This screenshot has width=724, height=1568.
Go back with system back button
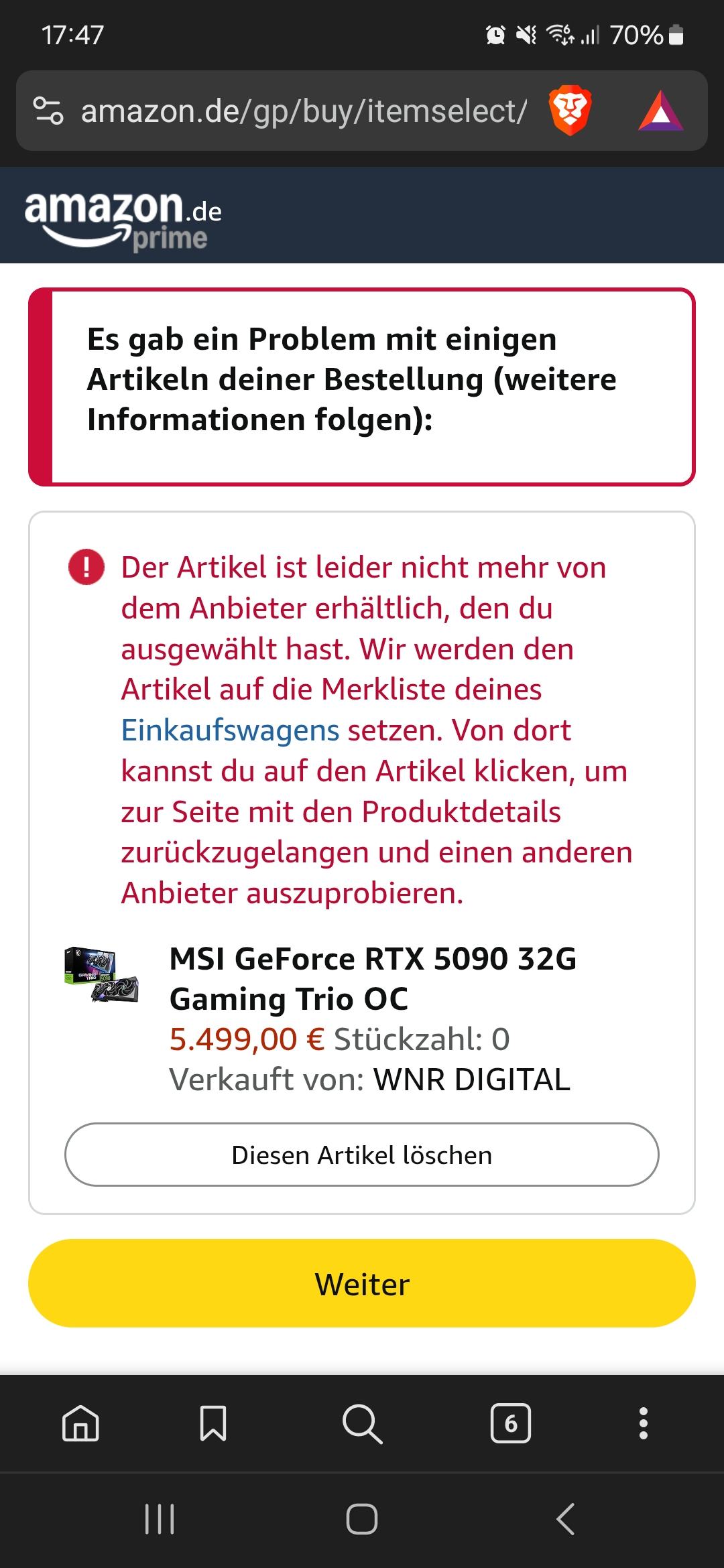tap(566, 1518)
